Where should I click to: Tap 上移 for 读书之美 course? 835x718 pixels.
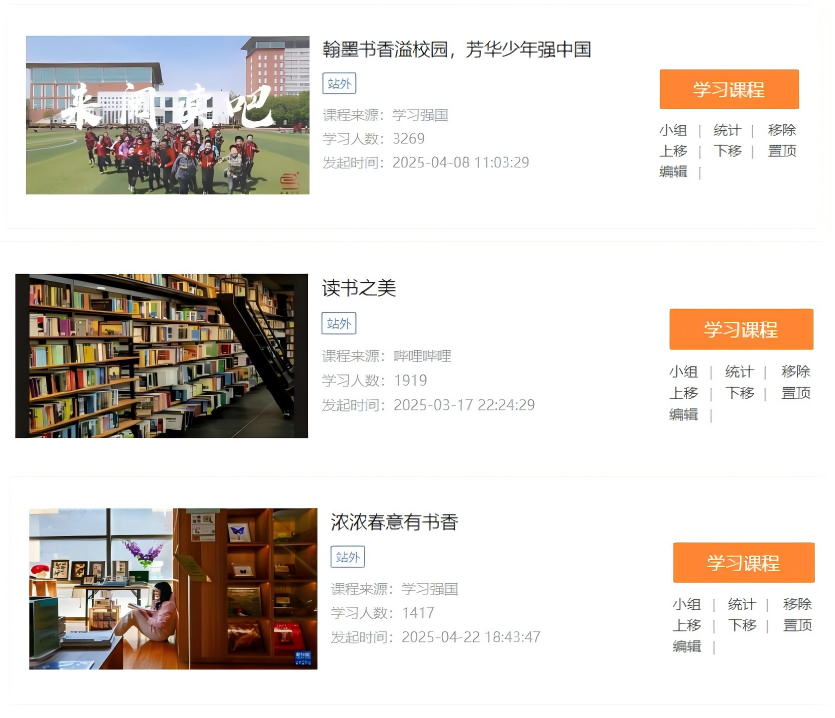coord(684,393)
